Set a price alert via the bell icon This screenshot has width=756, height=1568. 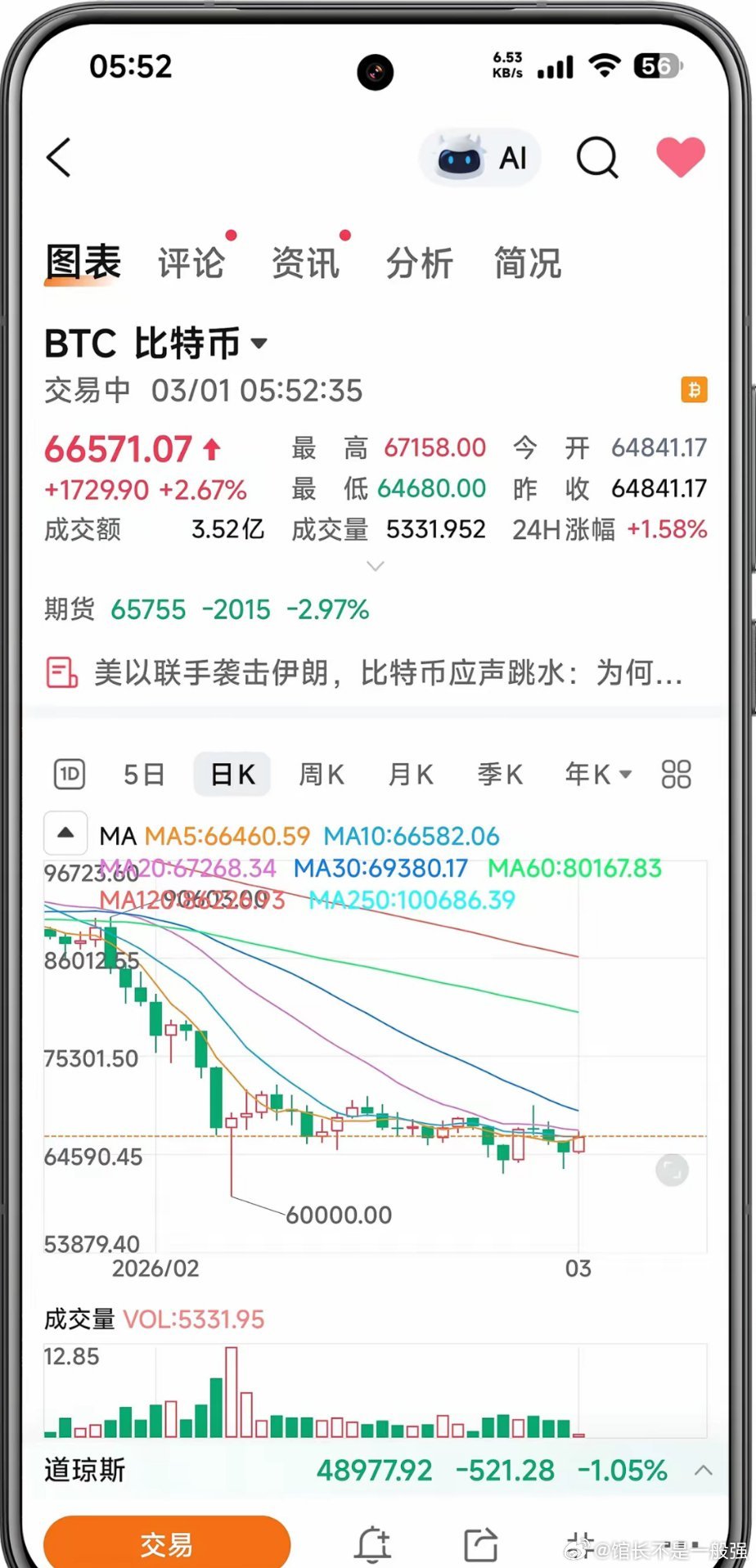(374, 1541)
